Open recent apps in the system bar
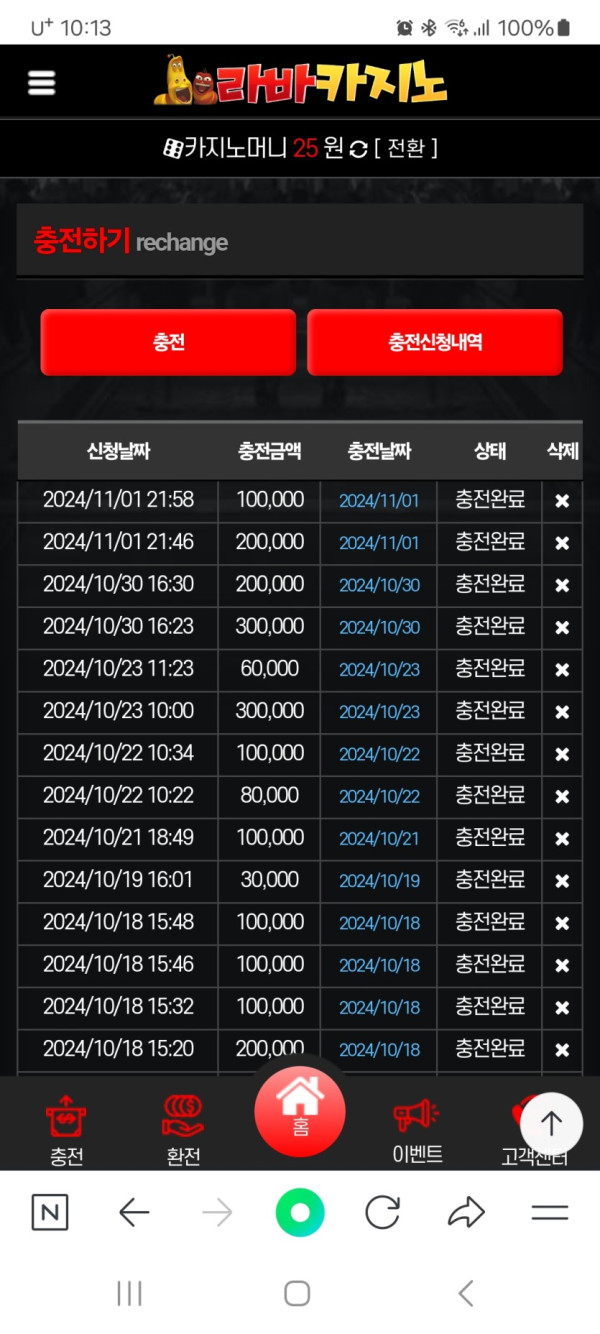 (x=129, y=1293)
